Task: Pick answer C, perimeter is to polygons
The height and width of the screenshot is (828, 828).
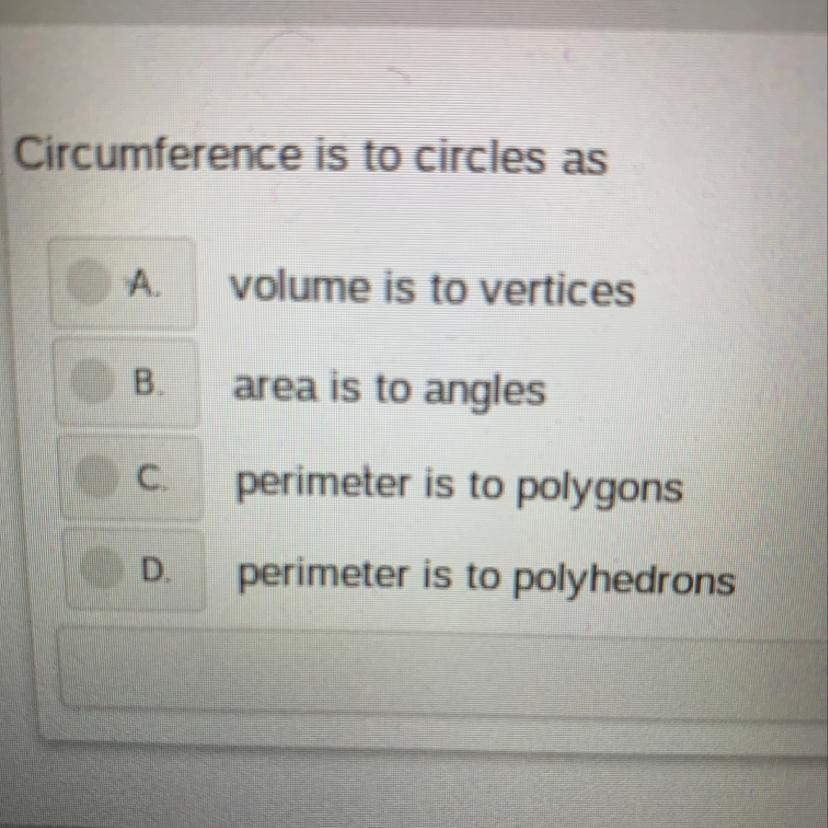Action: point(97,476)
